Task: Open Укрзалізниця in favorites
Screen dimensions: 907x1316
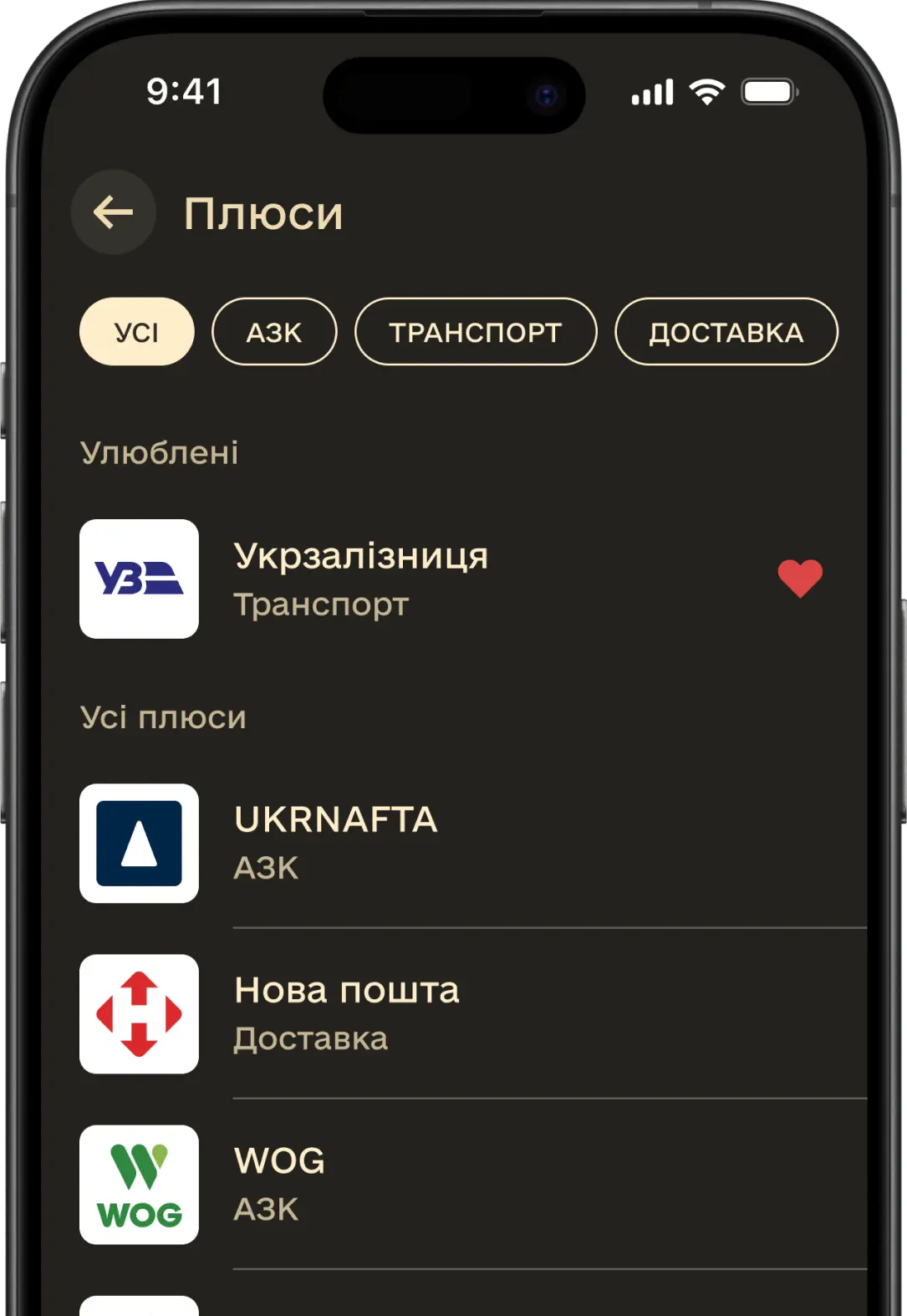Action: 359,578
